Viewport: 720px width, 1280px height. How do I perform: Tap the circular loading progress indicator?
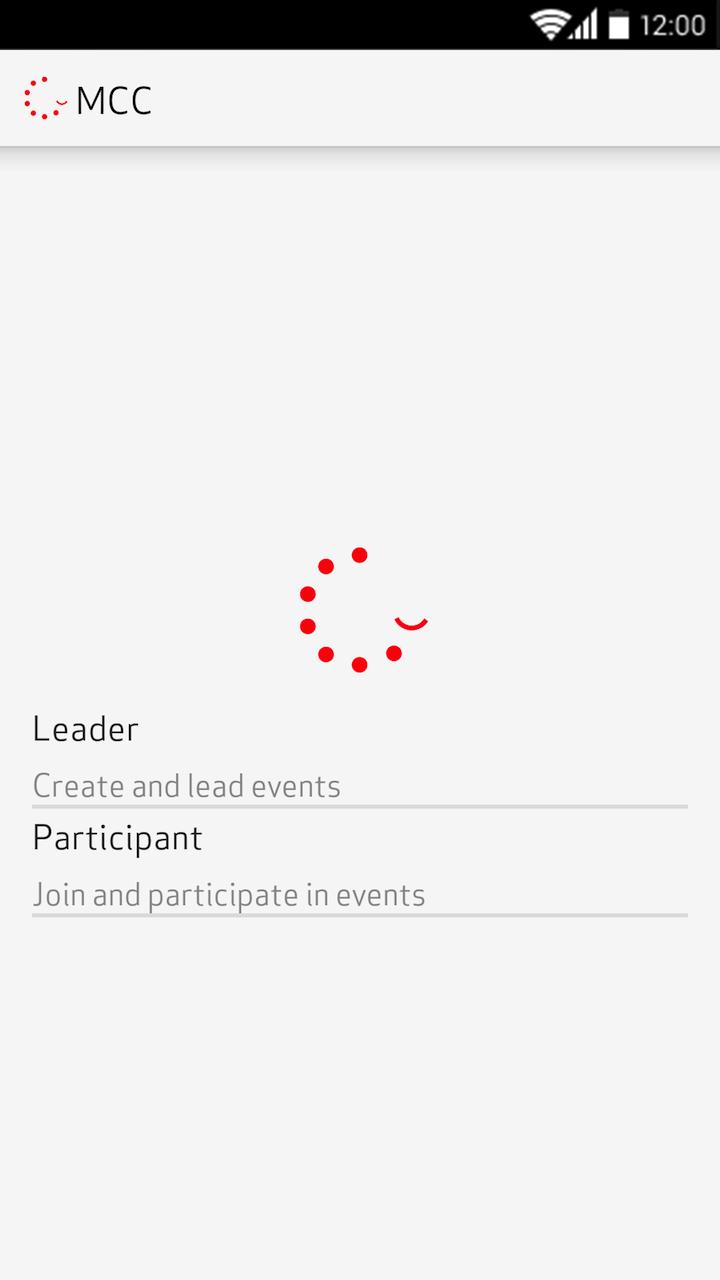click(360, 608)
